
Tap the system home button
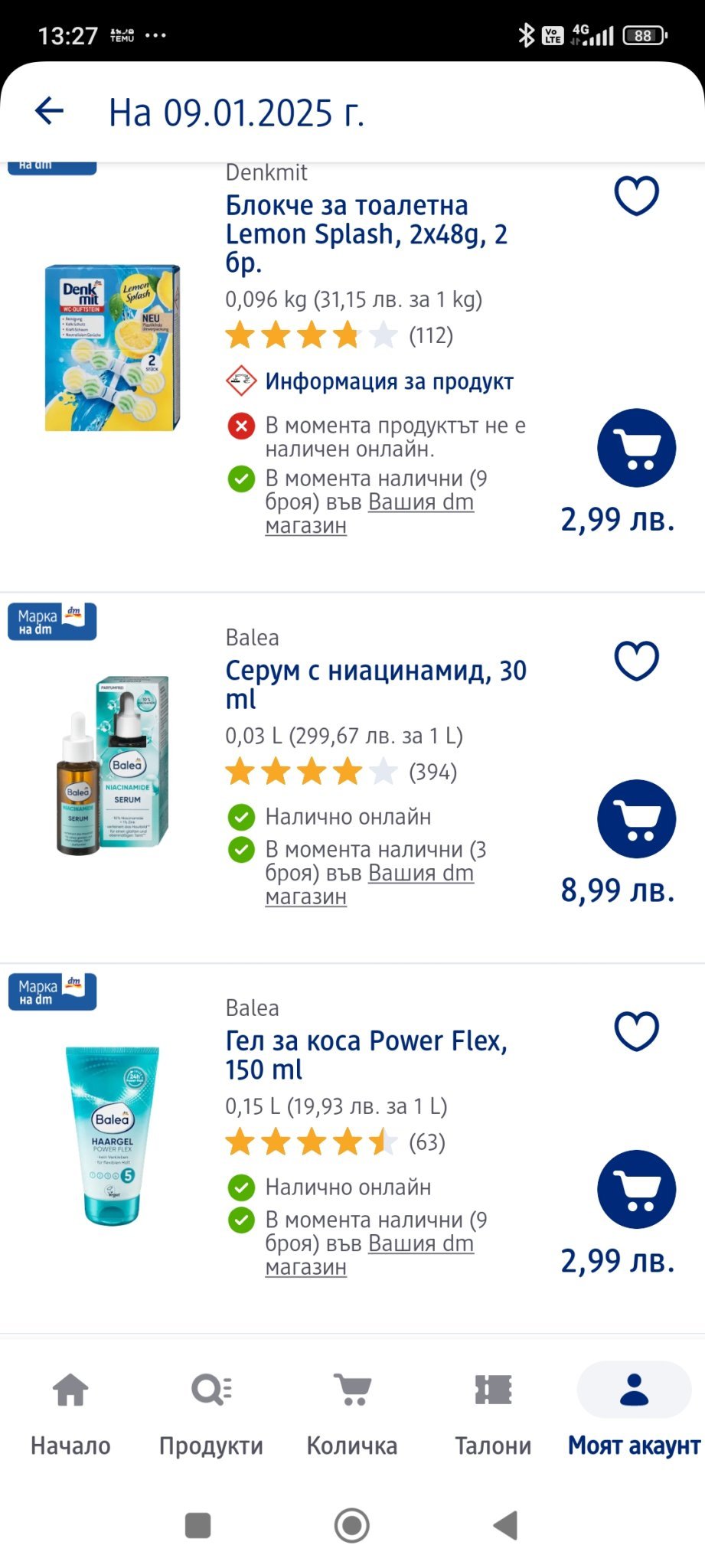click(352, 1525)
